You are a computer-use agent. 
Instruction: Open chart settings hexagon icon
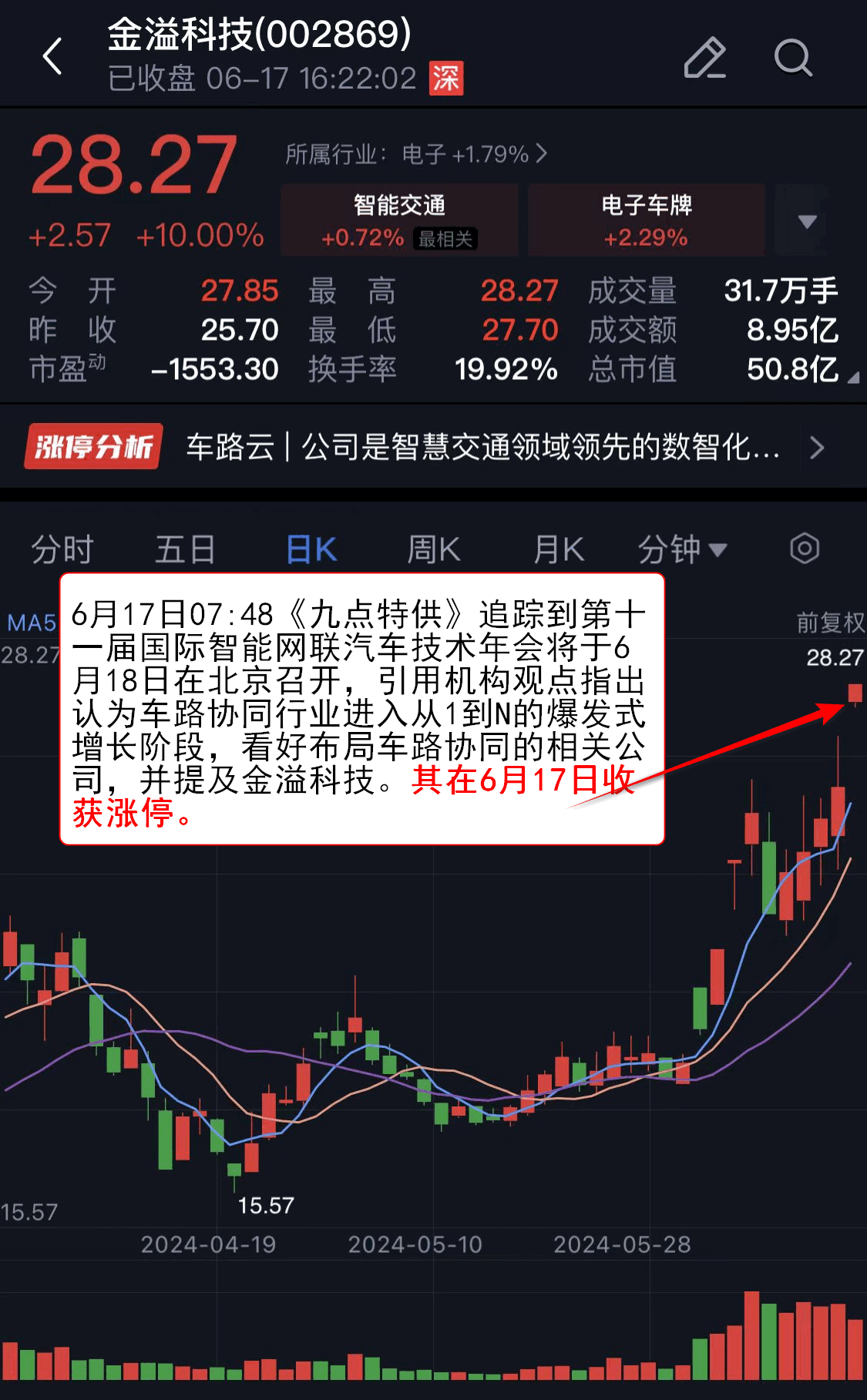[804, 549]
